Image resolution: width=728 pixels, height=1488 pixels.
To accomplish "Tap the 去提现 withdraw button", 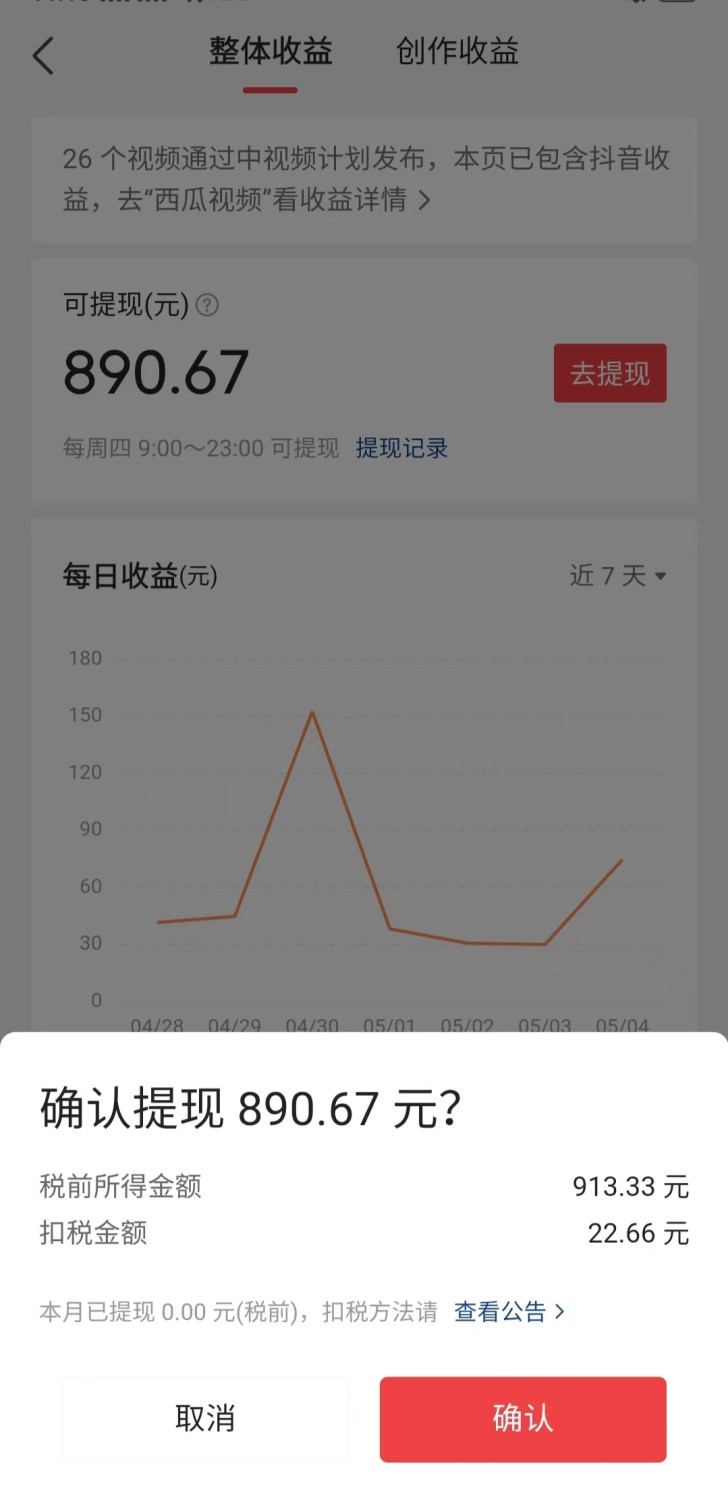I will (x=610, y=372).
